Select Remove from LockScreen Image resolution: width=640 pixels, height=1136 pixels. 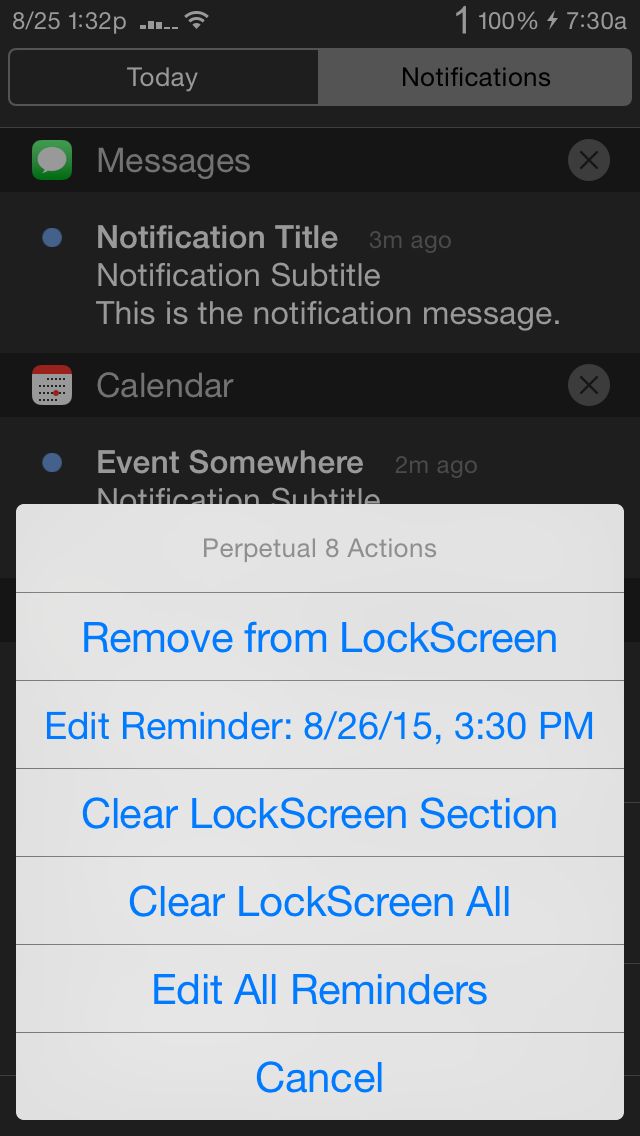pyautogui.click(x=319, y=637)
